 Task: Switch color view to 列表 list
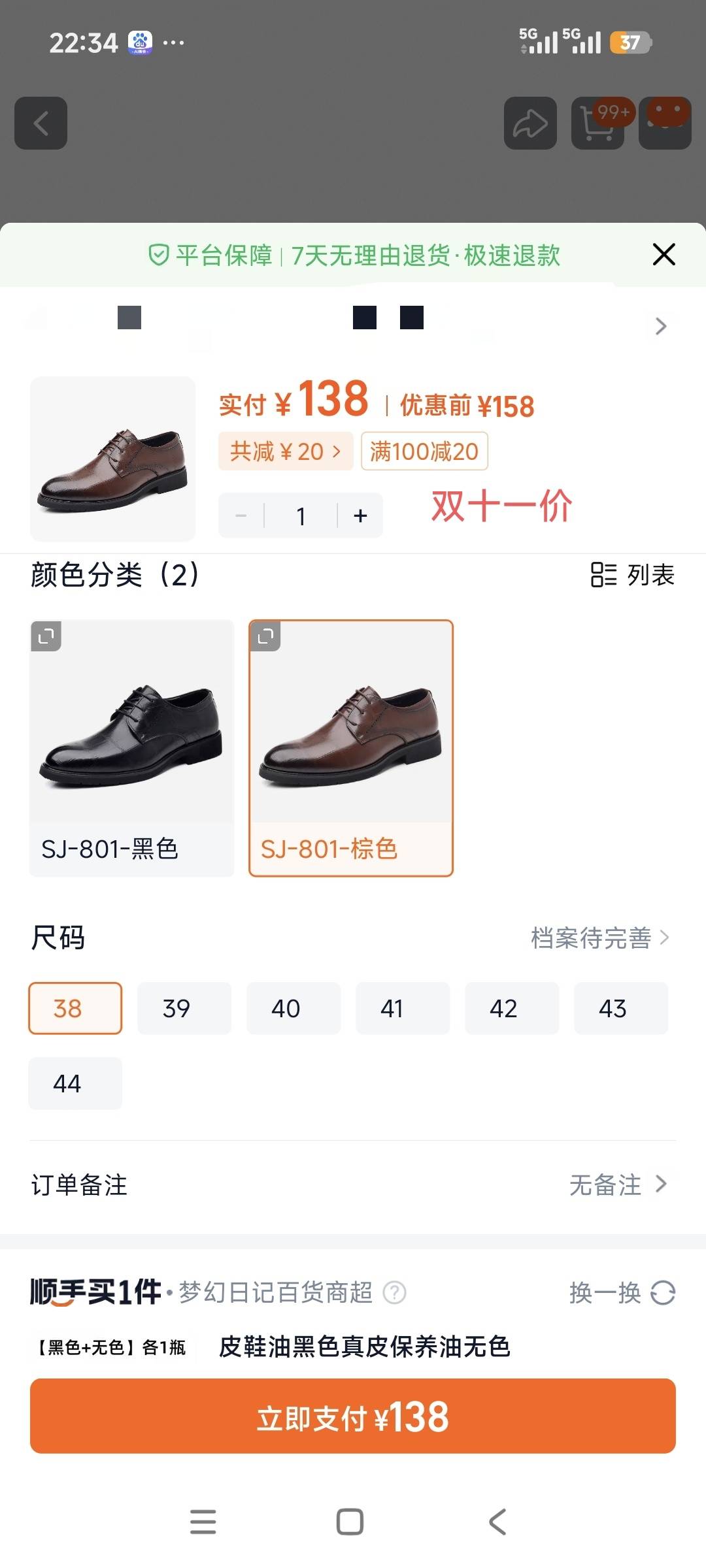(632, 575)
